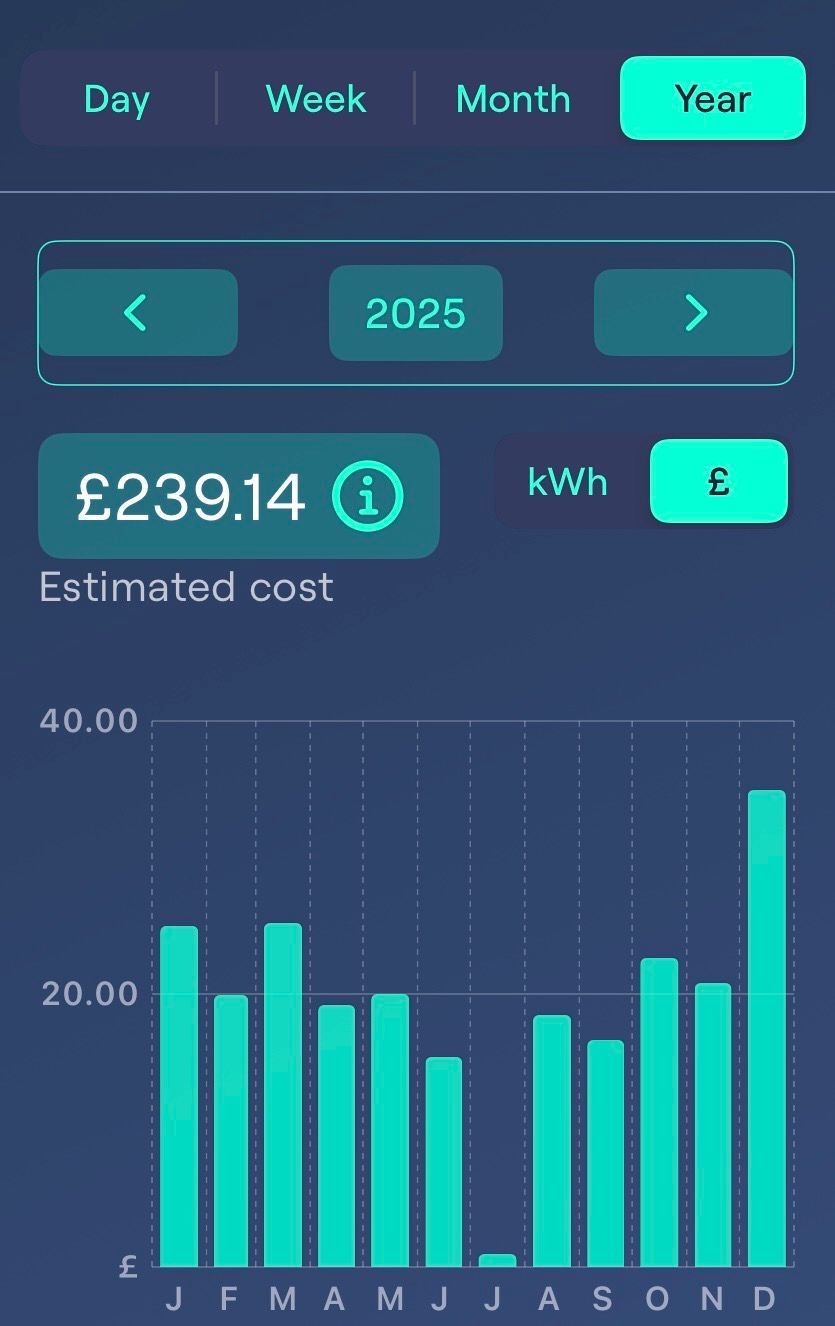The width and height of the screenshot is (835, 1326).
Task: Switch to the Day view
Action: pyautogui.click(x=117, y=99)
